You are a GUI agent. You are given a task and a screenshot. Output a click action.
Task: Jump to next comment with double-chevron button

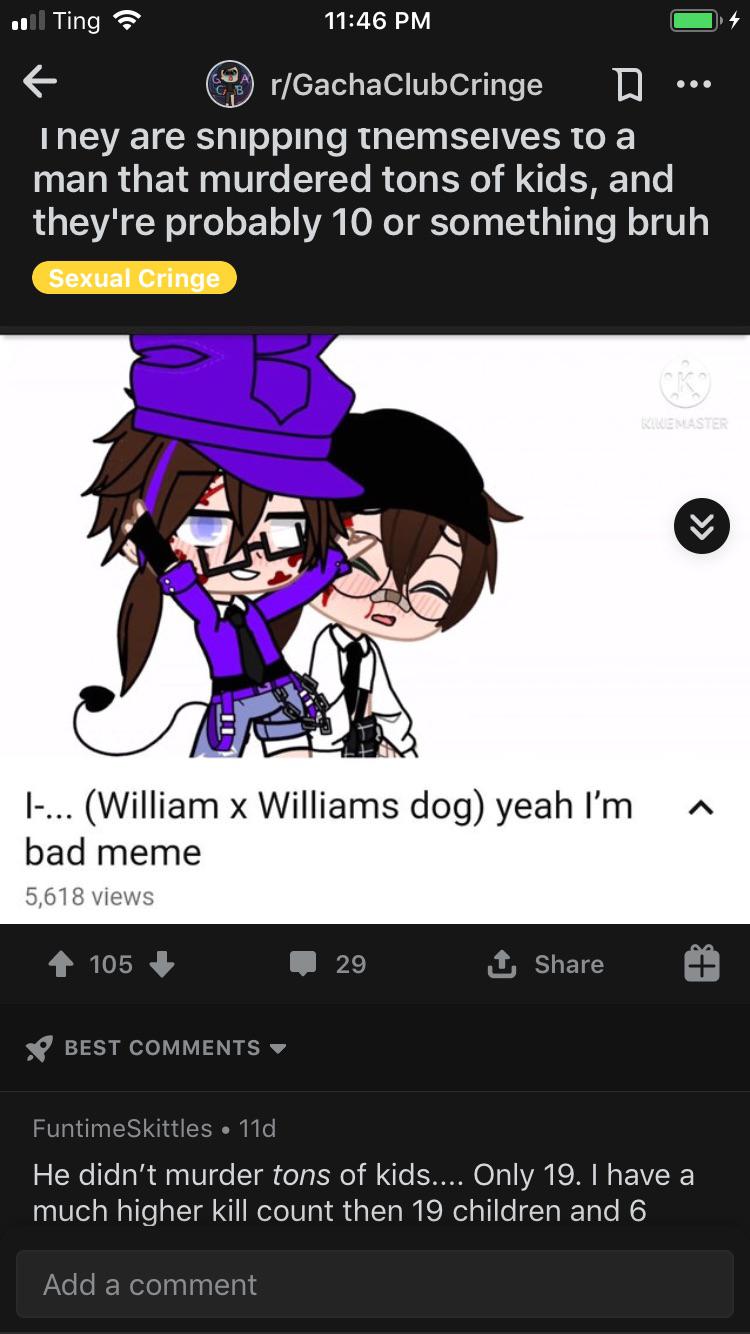point(701,526)
